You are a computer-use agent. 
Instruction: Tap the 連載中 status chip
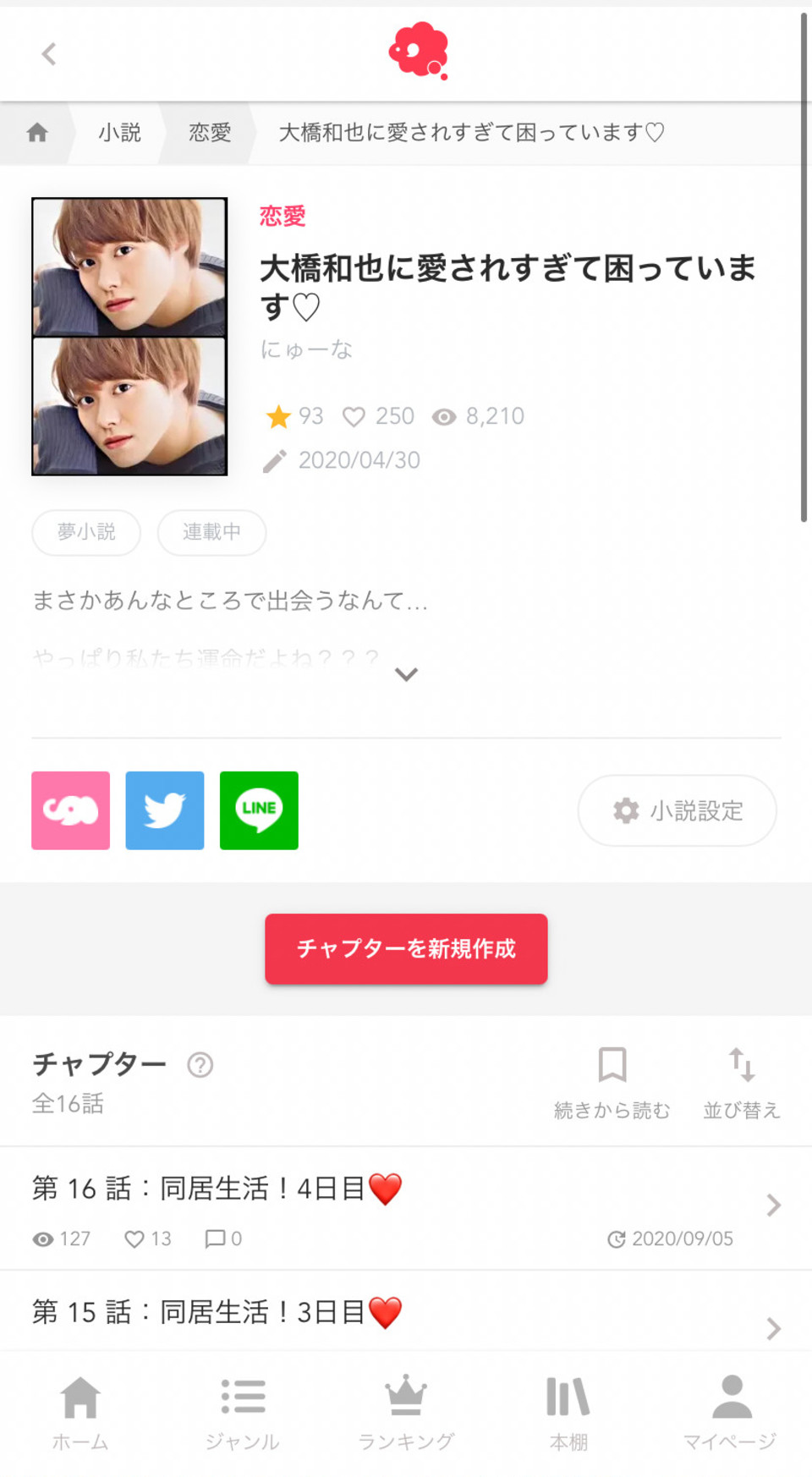(211, 532)
